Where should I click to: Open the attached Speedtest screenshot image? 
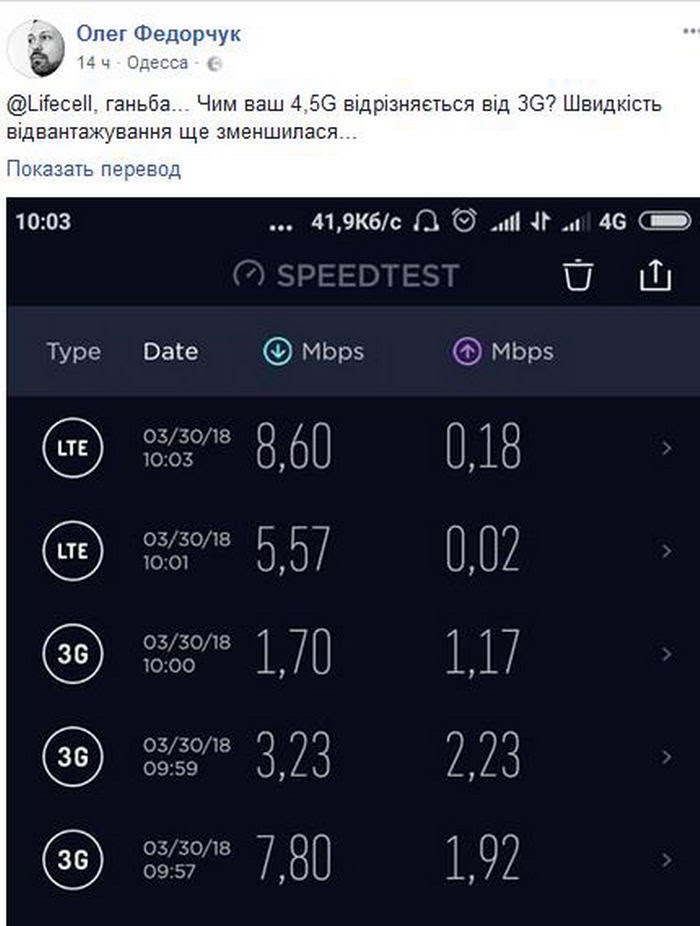tap(352, 560)
